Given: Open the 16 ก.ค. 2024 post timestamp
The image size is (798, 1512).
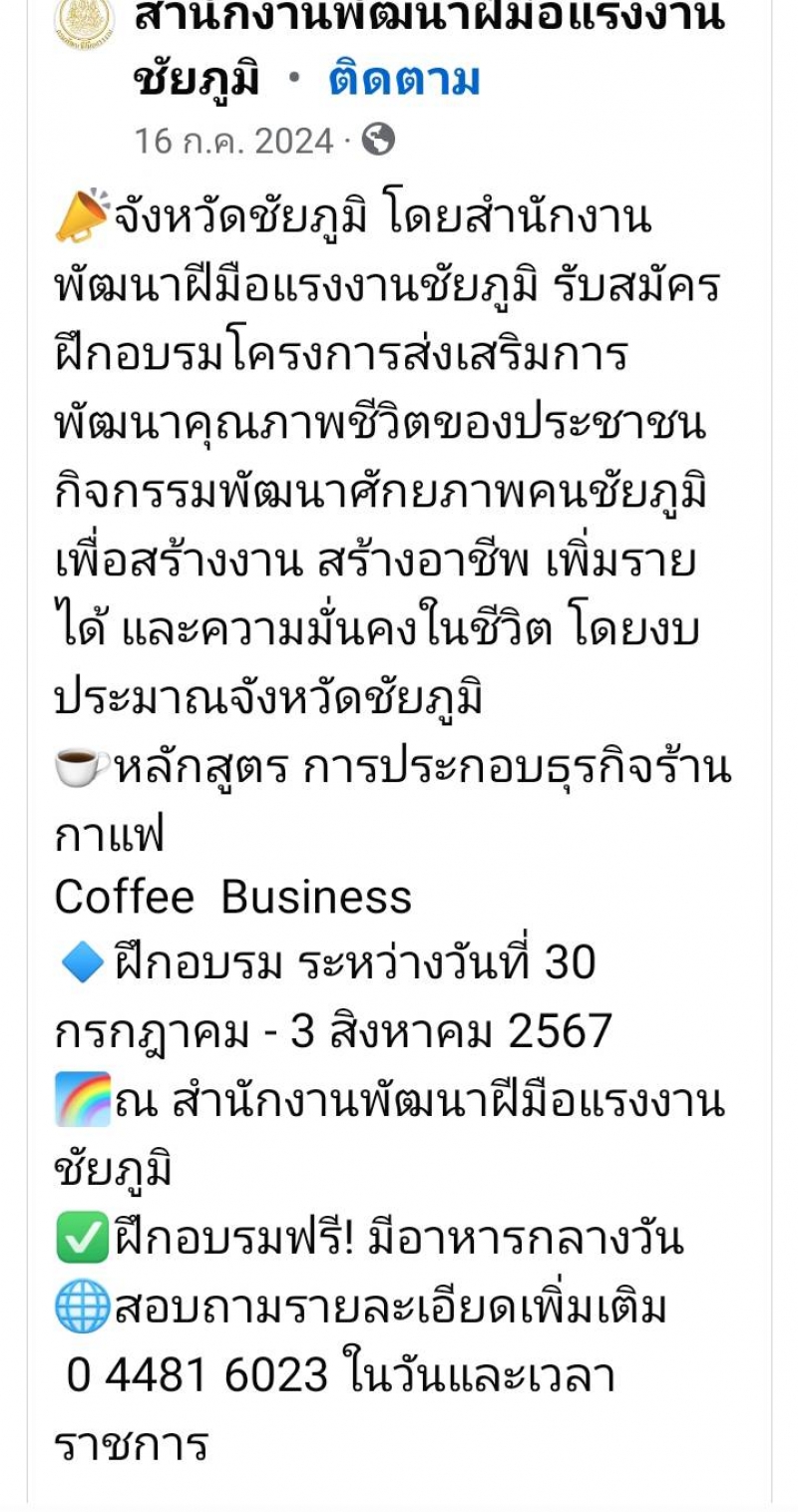Looking at the screenshot, I should click(x=234, y=141).
